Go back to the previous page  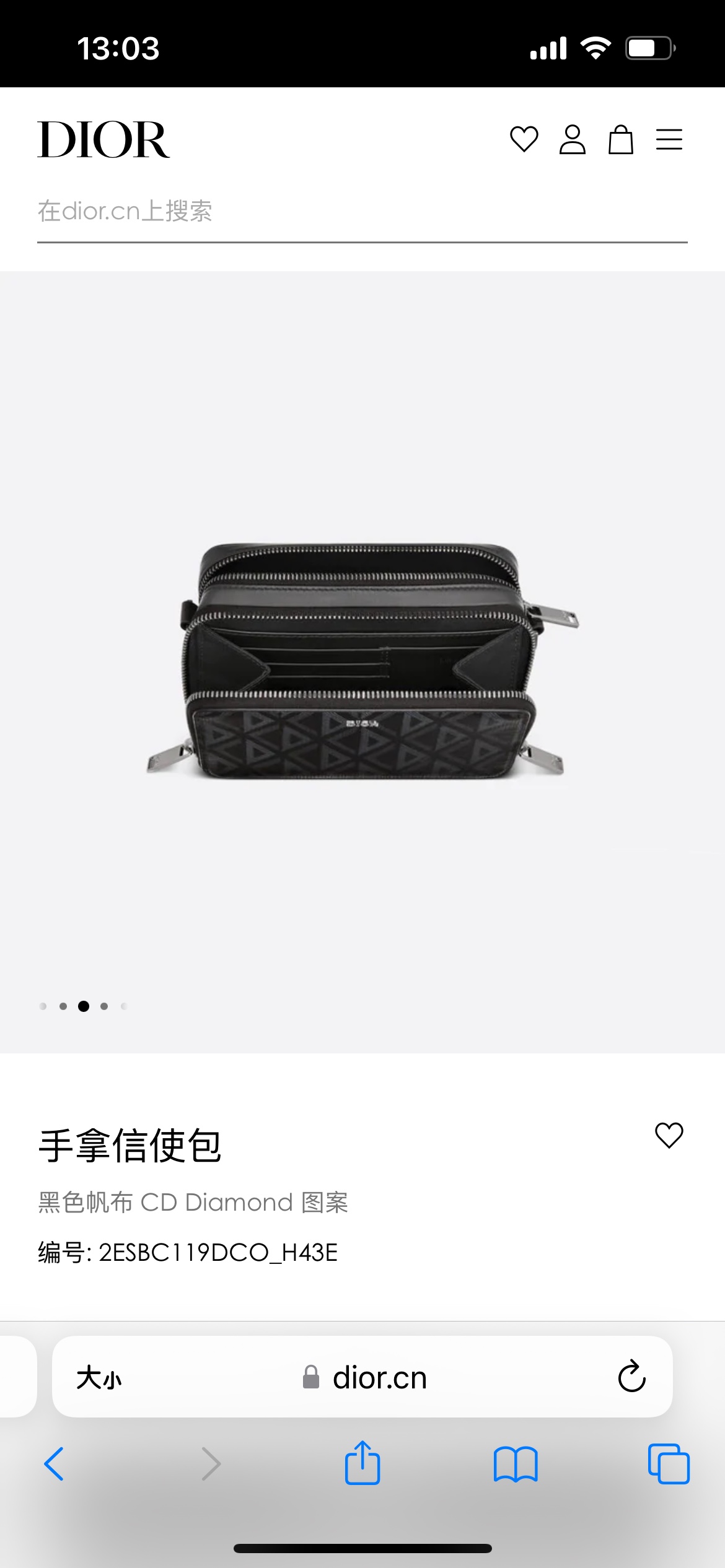(55, 1464)
